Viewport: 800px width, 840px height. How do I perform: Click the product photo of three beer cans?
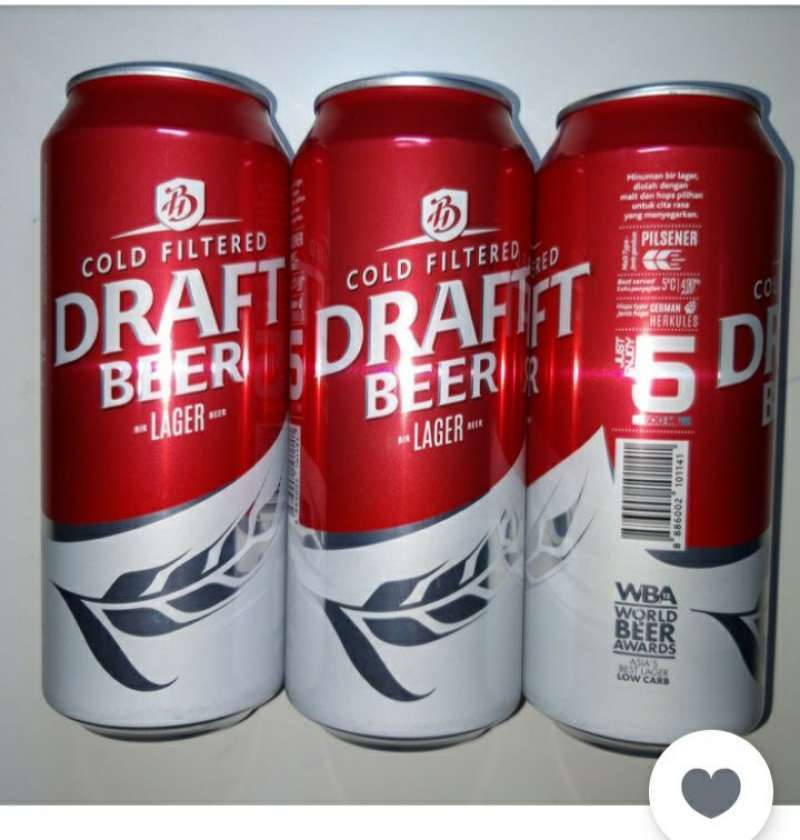click(400, 420)
